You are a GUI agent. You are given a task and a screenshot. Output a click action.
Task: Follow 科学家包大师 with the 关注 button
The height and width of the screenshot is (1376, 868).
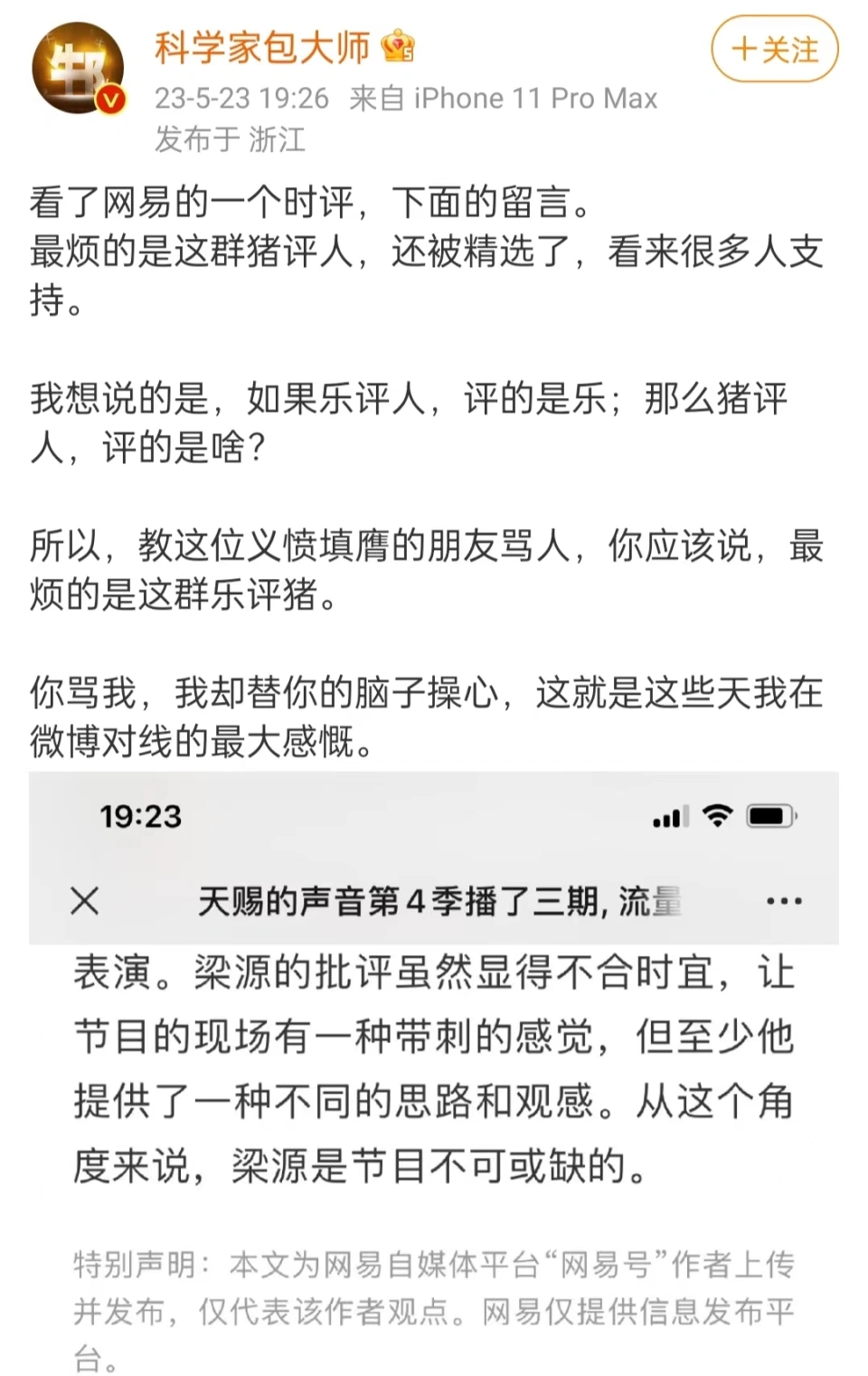(x=775, y=50)
